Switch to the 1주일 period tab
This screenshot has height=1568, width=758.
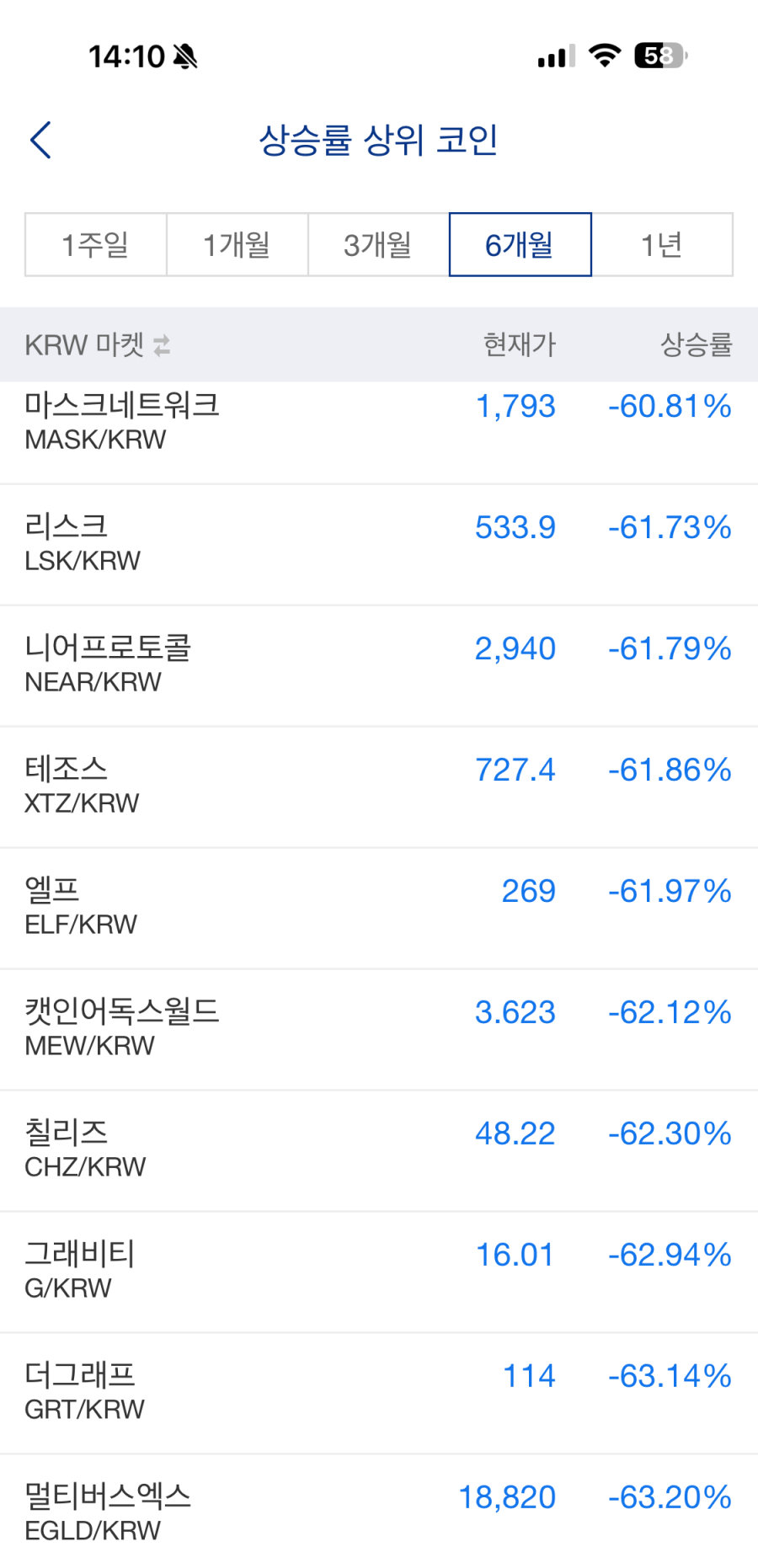96,244
